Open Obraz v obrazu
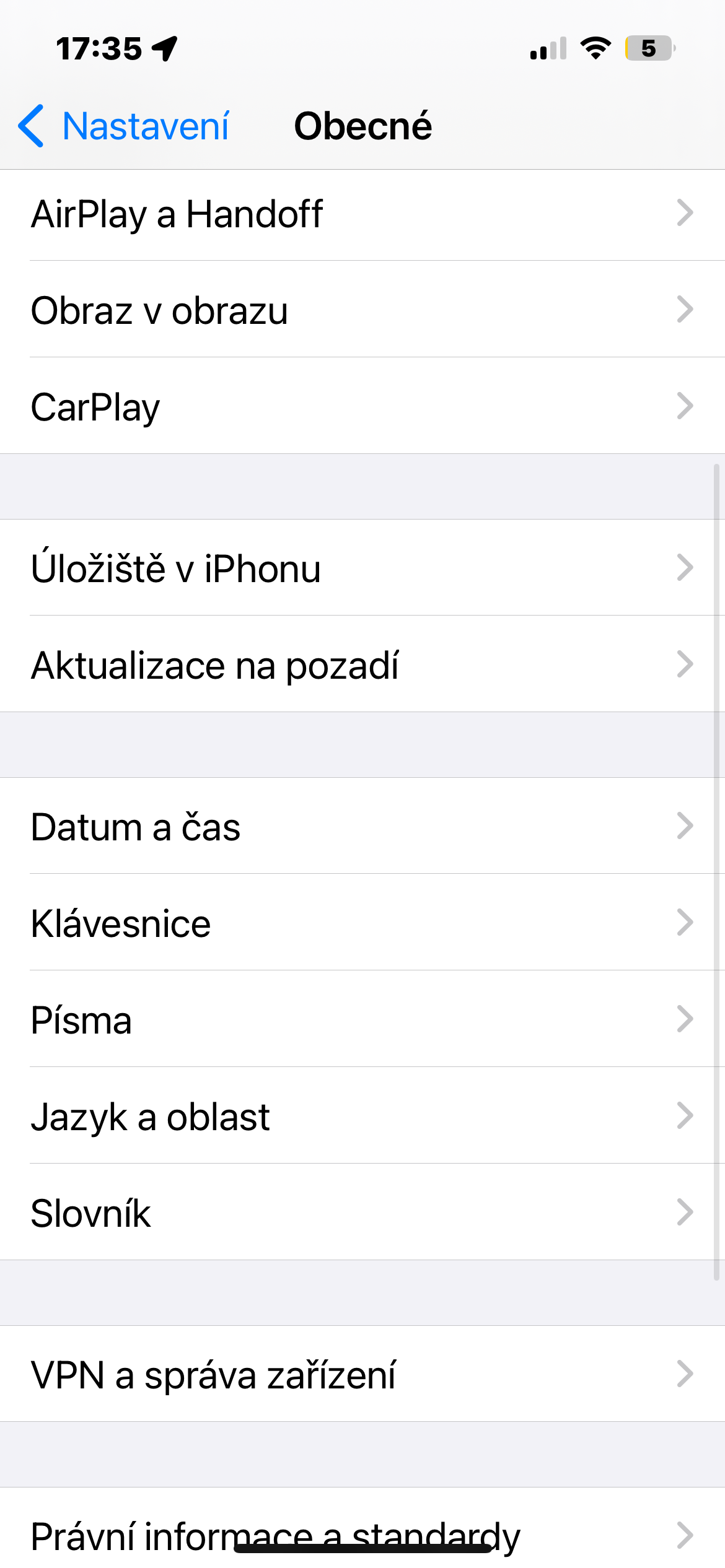This screenshot has width=725, height=1568. pos(362,310)
